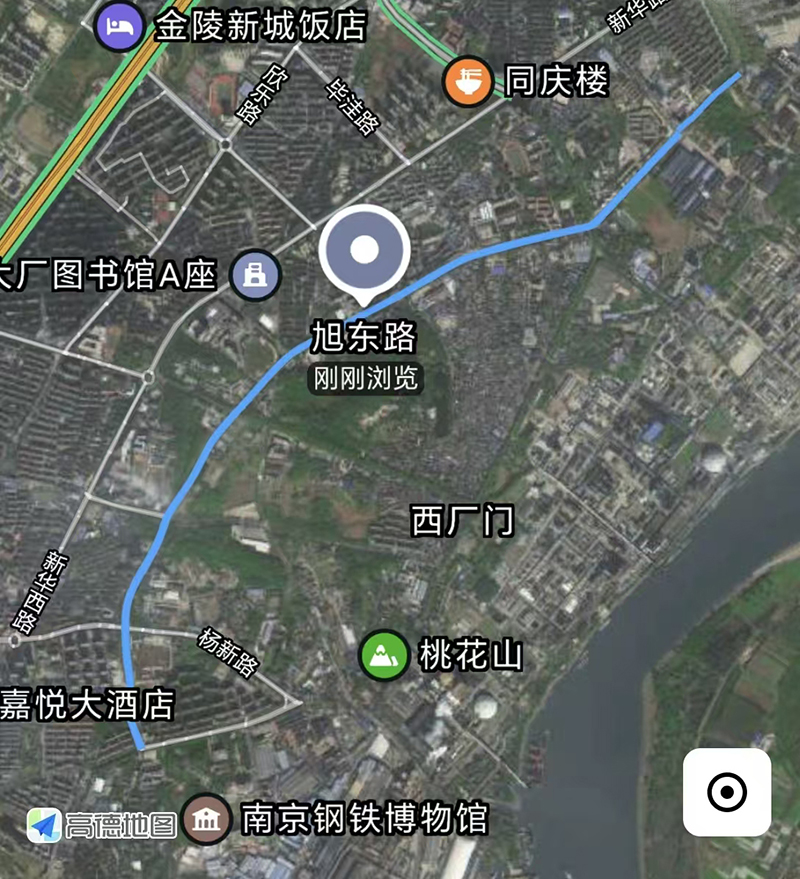
Task: Center the map on my current location
Action: point(727,793)
